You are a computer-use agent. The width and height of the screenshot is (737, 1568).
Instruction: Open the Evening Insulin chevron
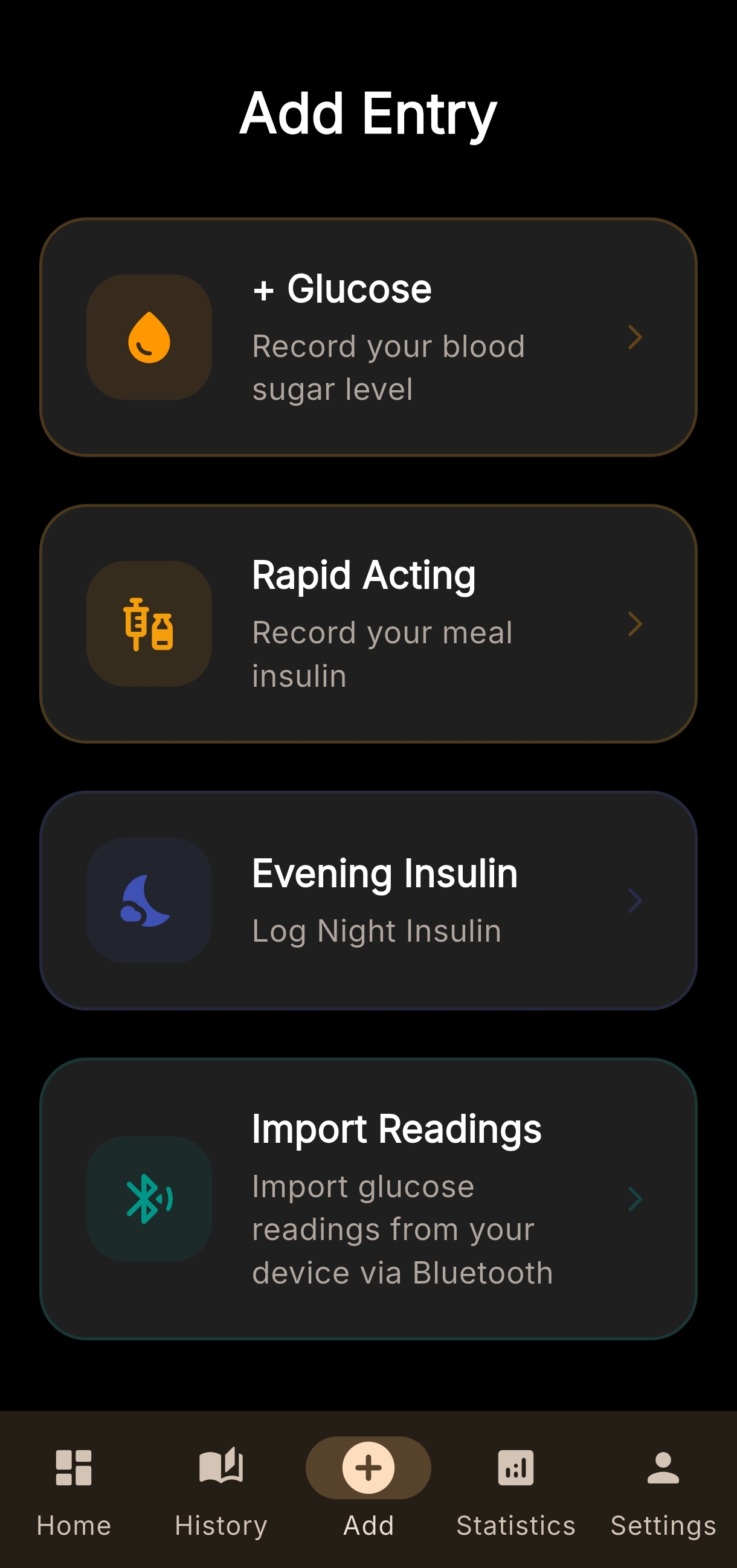point(636,901)
